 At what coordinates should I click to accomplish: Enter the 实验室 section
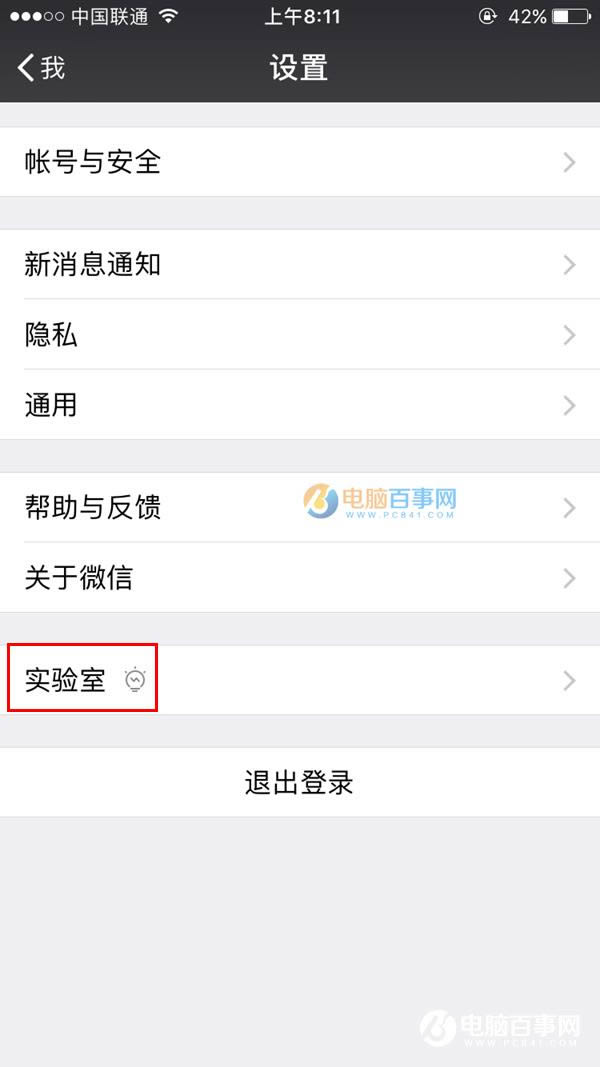coord(299,681)
